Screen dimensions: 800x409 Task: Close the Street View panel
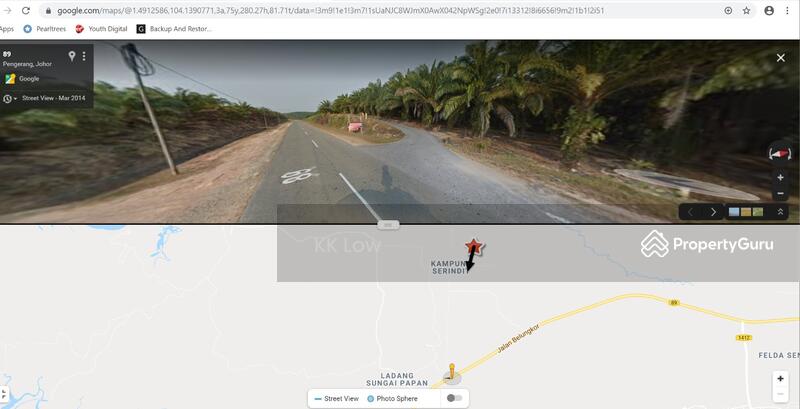click(x=781, y=58)
